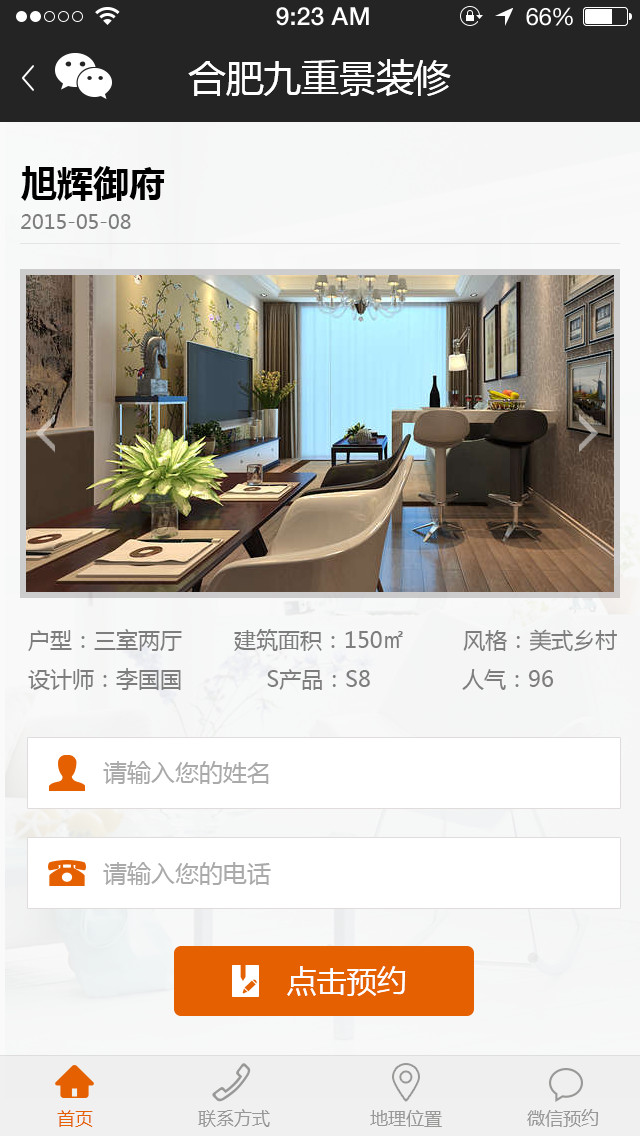Tap the 点击预约 booking button
Image resolution: width=640 pixels, height=1136 pixels.
click(x=323, y=981)
